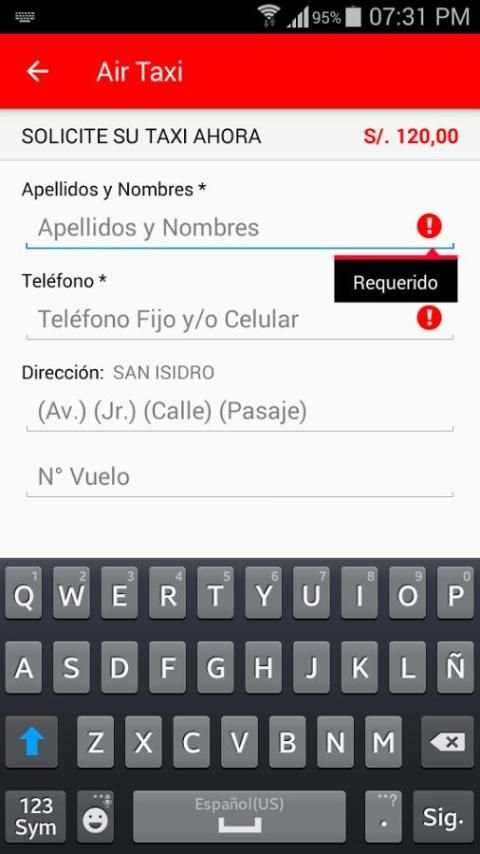Screen dimensions: 480x854
Task: Focus the Apellidos y Nombres field
Action: [x=240, y=228]
